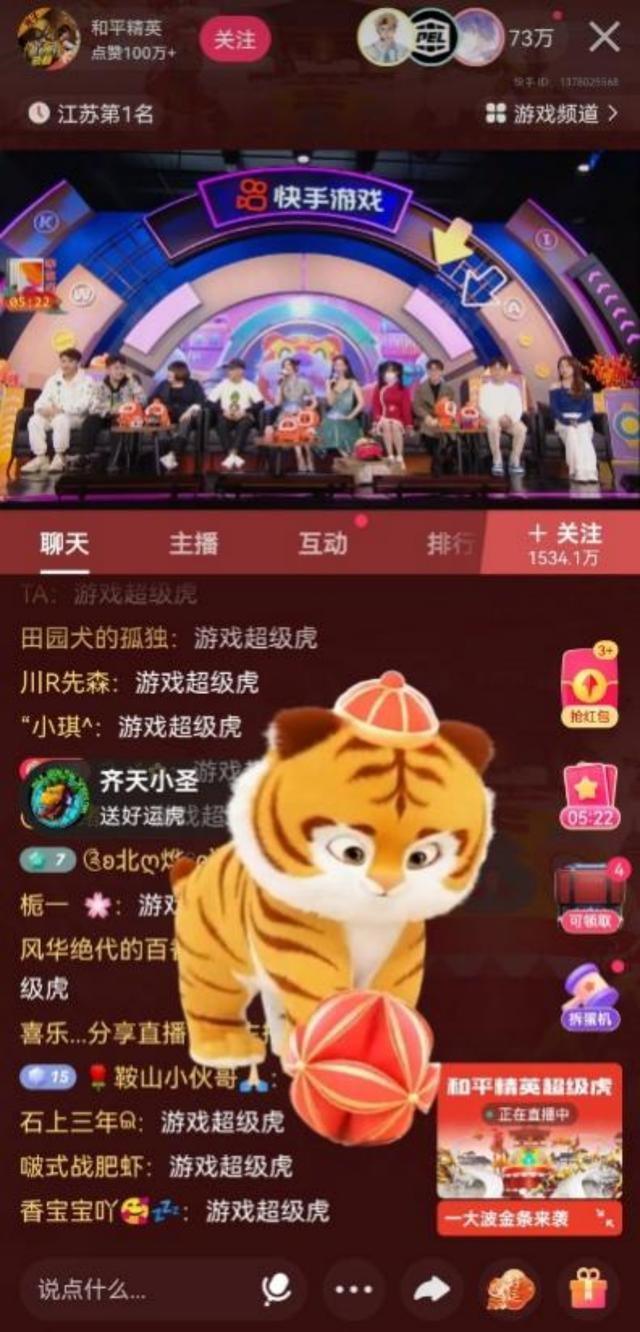This screenshot has width=640, height=1332.
Task: Switch to the 互动 tab
Action: 322,543
